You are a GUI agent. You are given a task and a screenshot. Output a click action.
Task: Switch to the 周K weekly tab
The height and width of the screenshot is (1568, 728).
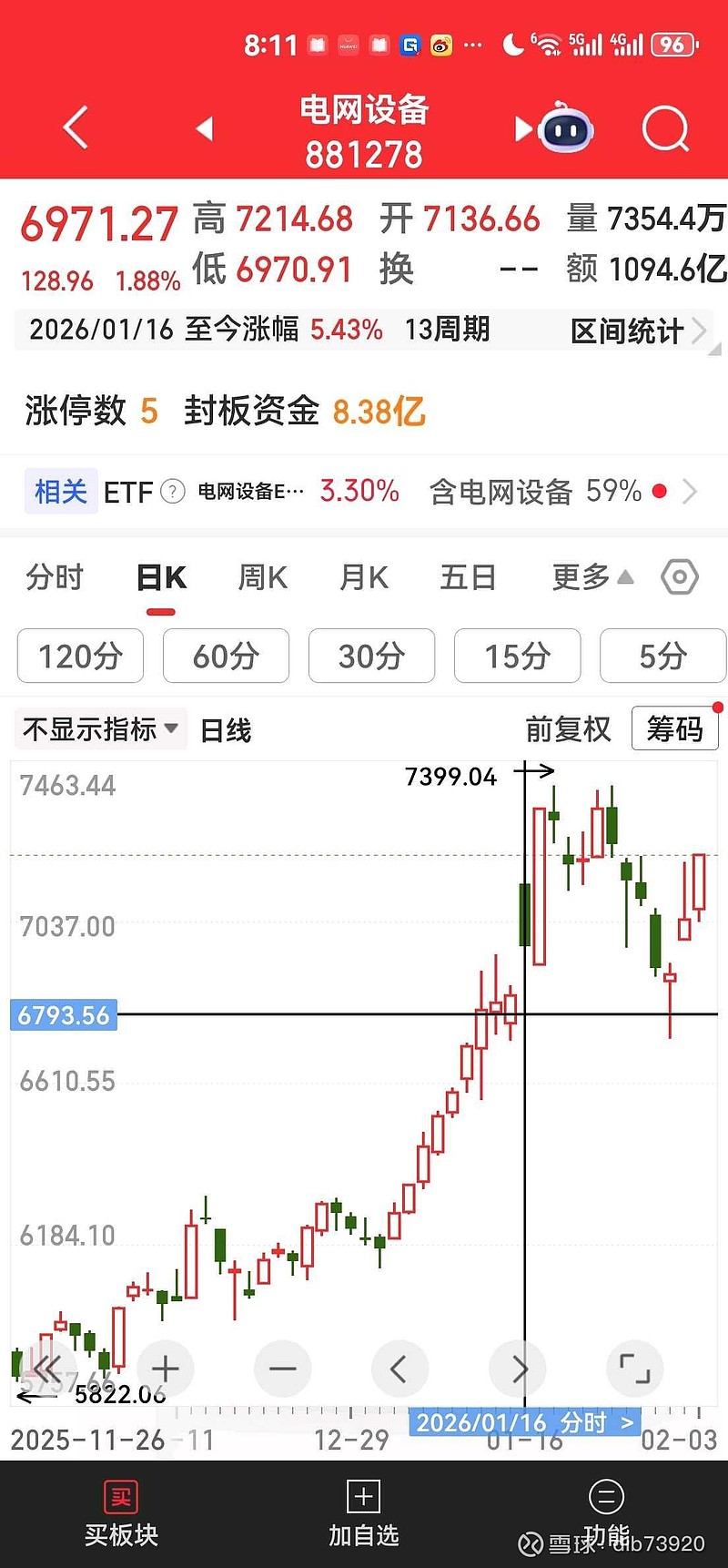[x=261, y=577]
